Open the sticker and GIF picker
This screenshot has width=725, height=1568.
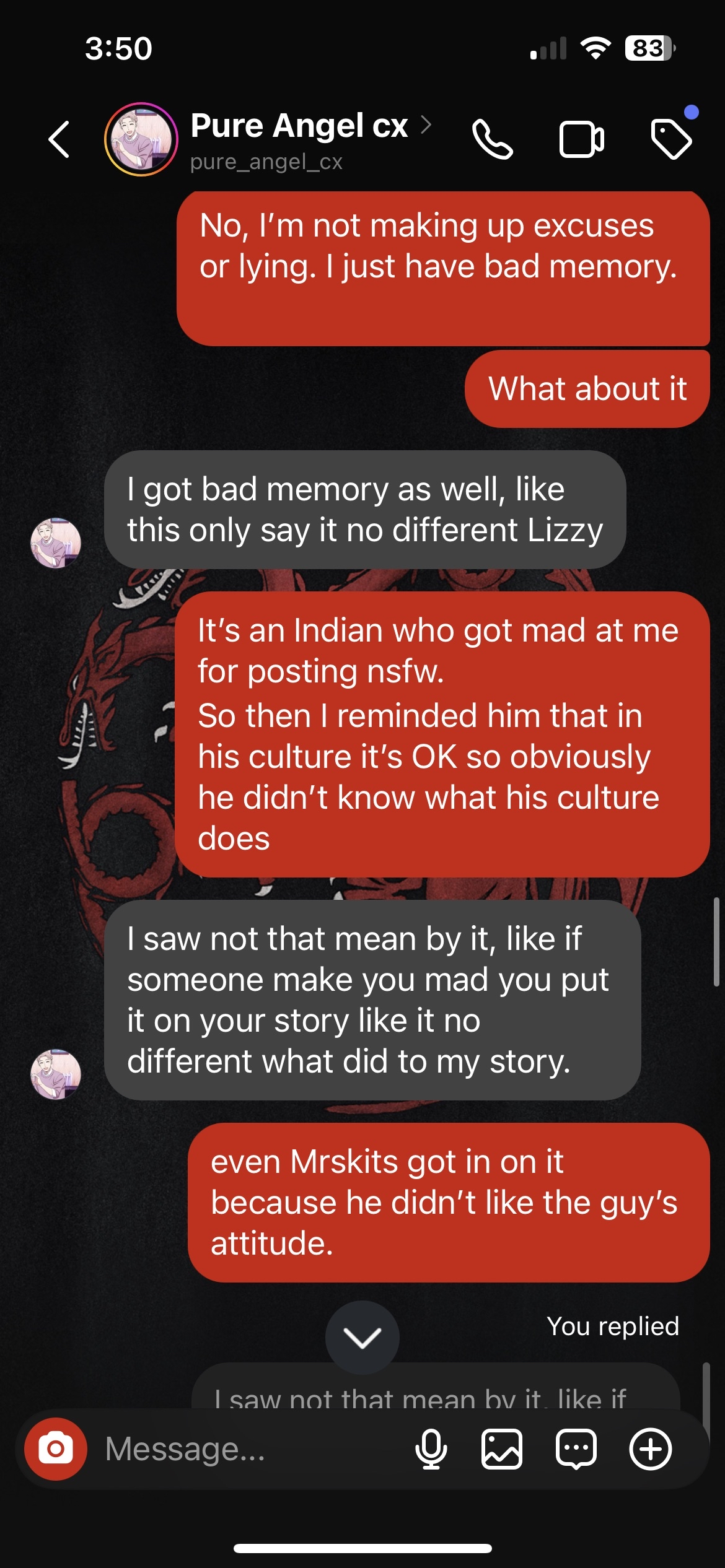(x=576, y=1449)
